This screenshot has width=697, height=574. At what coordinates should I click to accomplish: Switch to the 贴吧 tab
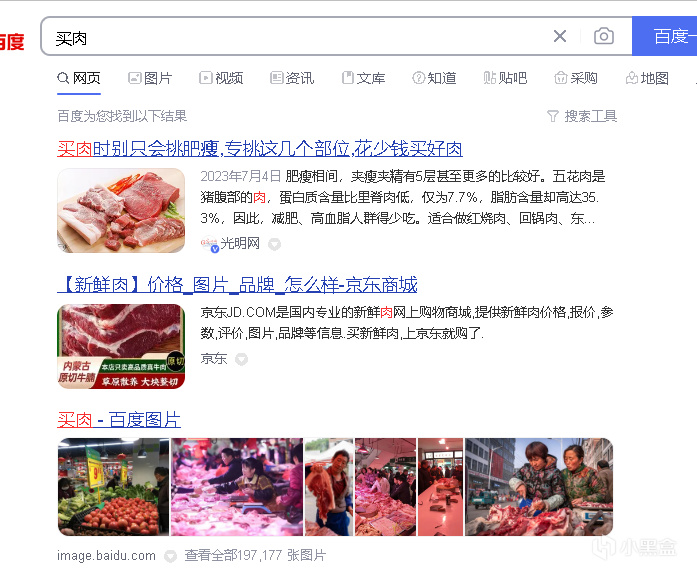coord(505,78)
